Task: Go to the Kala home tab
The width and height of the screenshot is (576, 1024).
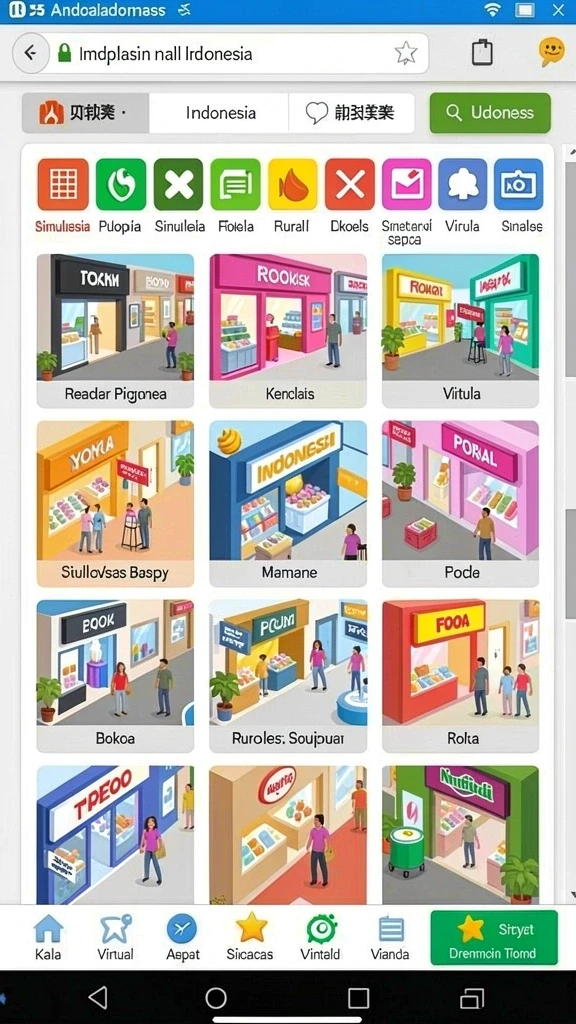Action: click(x=48, y=938)
